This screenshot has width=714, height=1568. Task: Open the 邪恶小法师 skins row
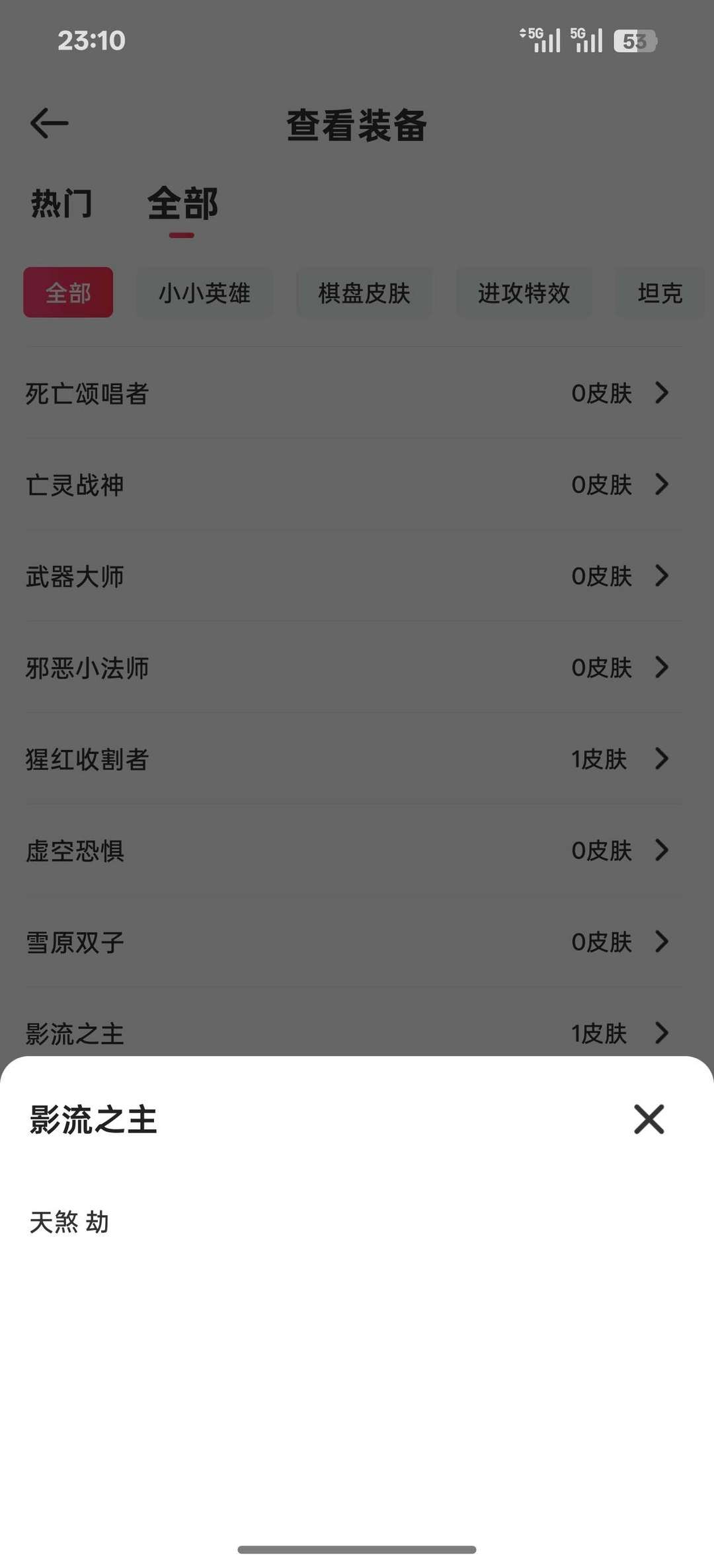[354, 667]
